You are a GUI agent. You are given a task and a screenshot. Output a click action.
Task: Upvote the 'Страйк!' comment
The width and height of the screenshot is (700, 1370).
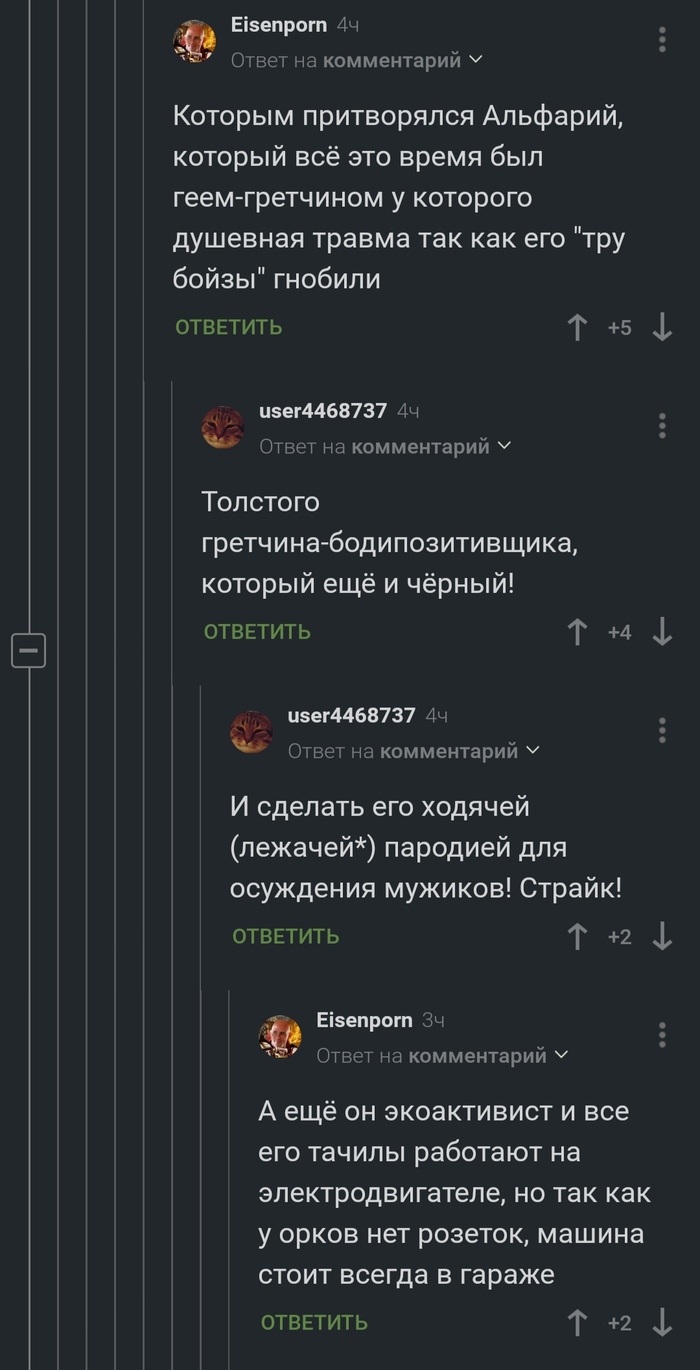click(577, 936)
